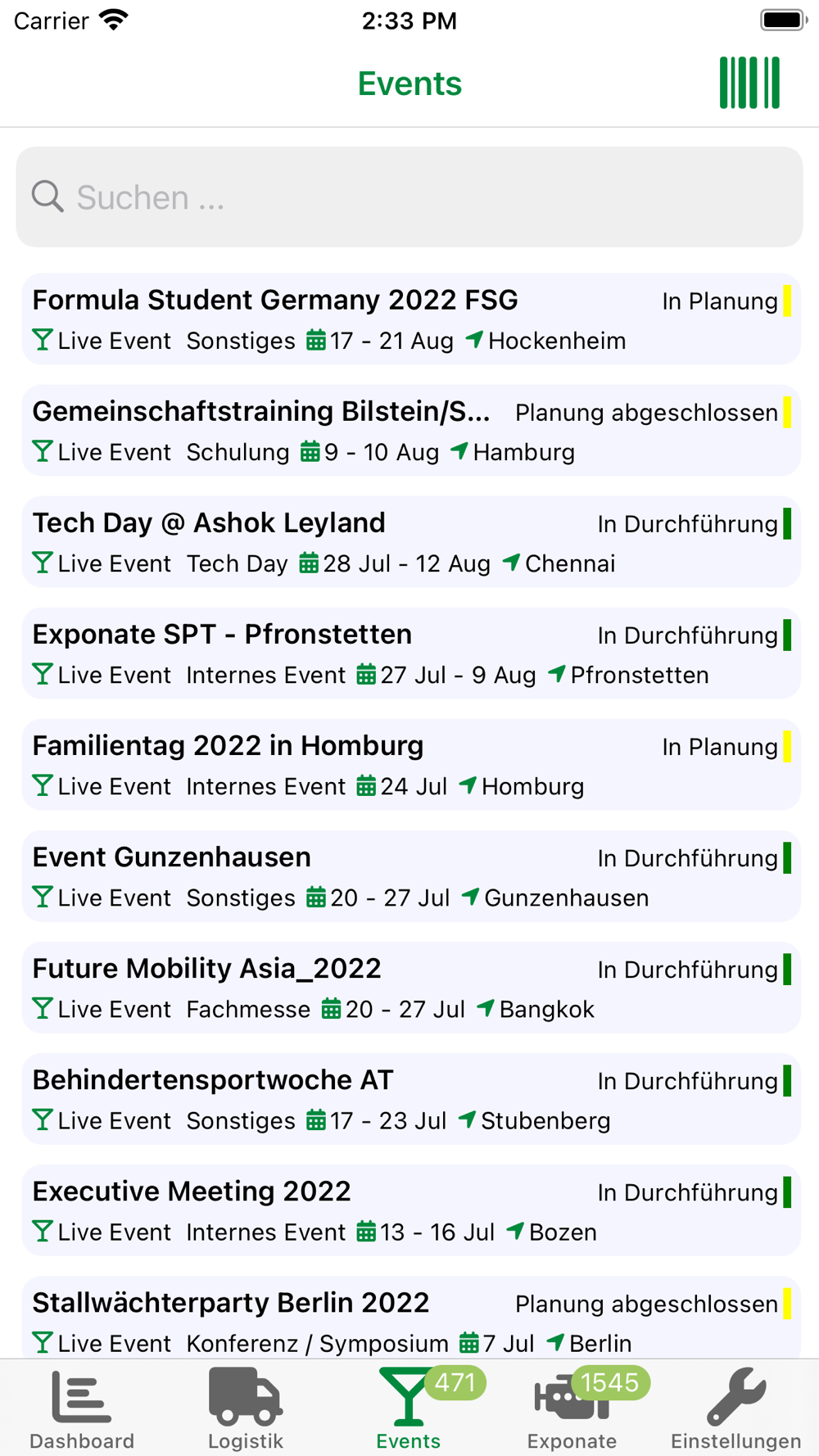Viewport: 819px width, 1456px height.
Task: Open the barcode scanner icon
Action: pos(749,83)
